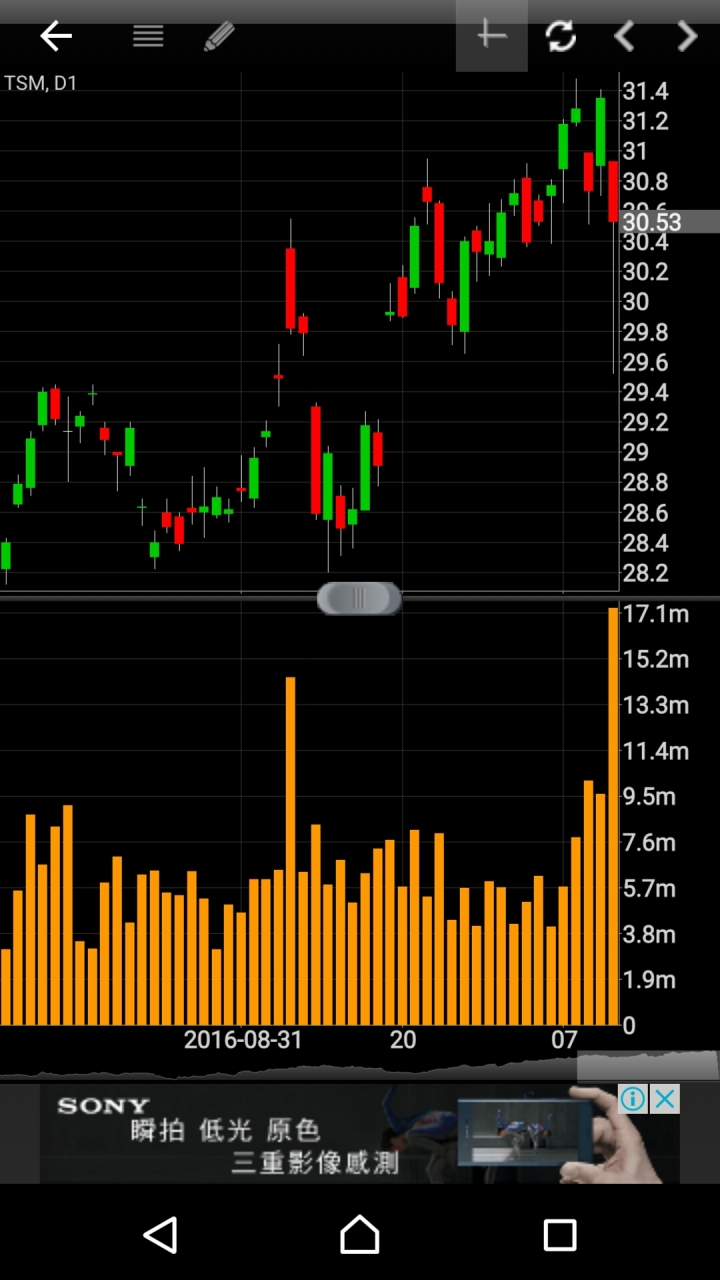The image size is (720, 1280).
Task: Go to the previous symbol
Action: click(624, 36)
